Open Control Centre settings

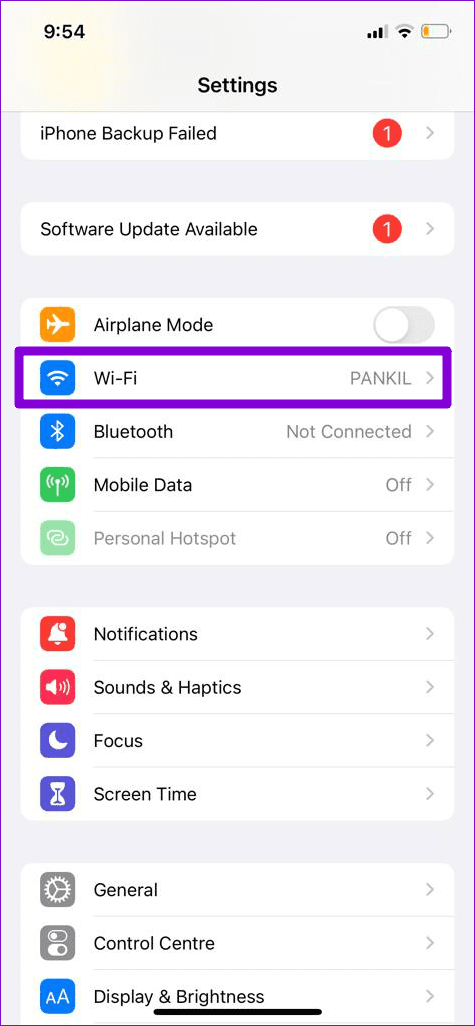pyautogui.click(x=238, y=943)
